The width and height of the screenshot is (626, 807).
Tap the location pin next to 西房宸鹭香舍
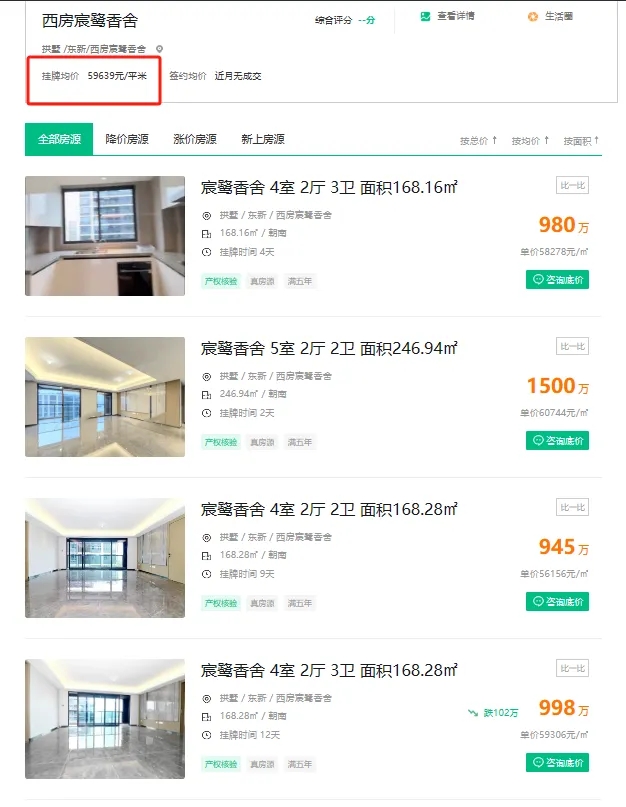[x=160, y=49]
